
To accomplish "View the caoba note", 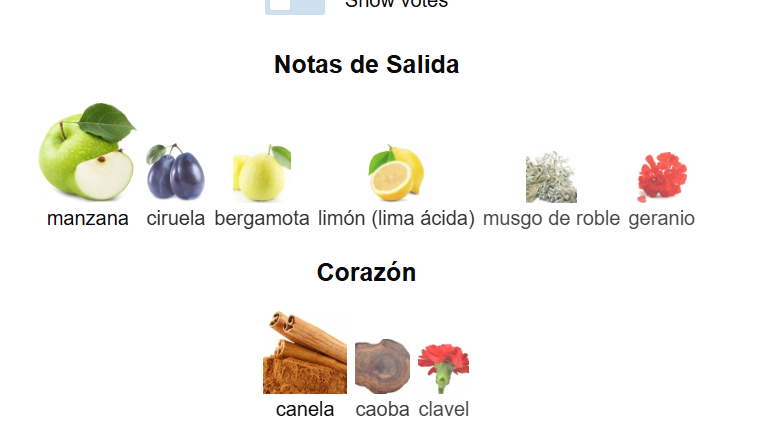I will pyautogui.click(x=382, y=365).
